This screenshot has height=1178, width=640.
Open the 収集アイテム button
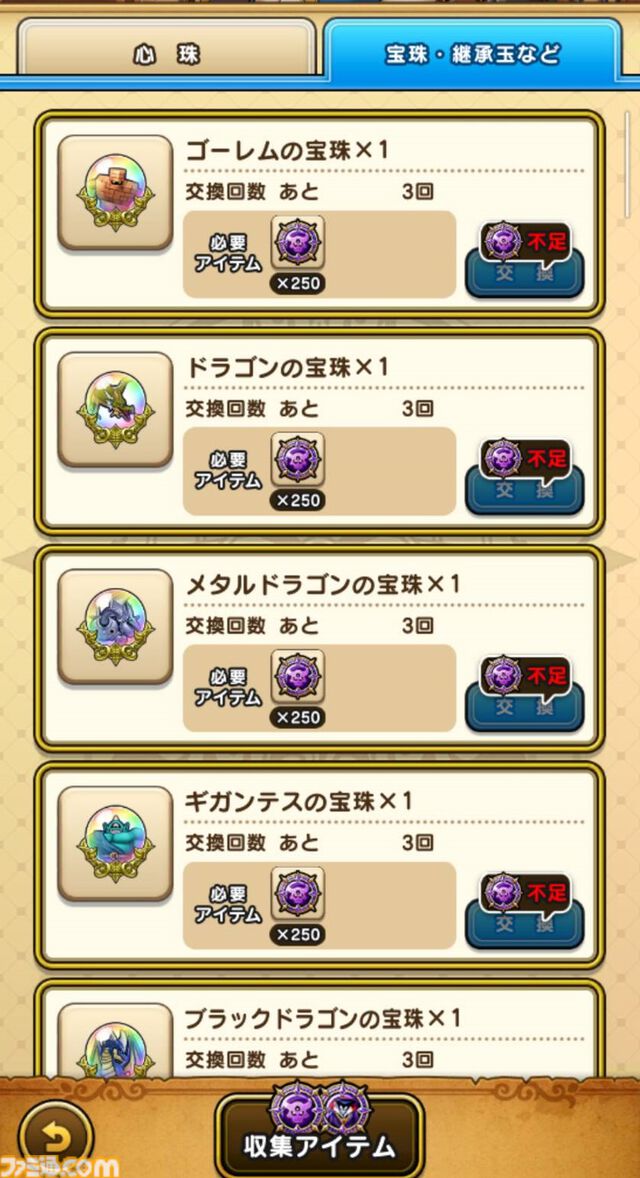point(319,1138)
